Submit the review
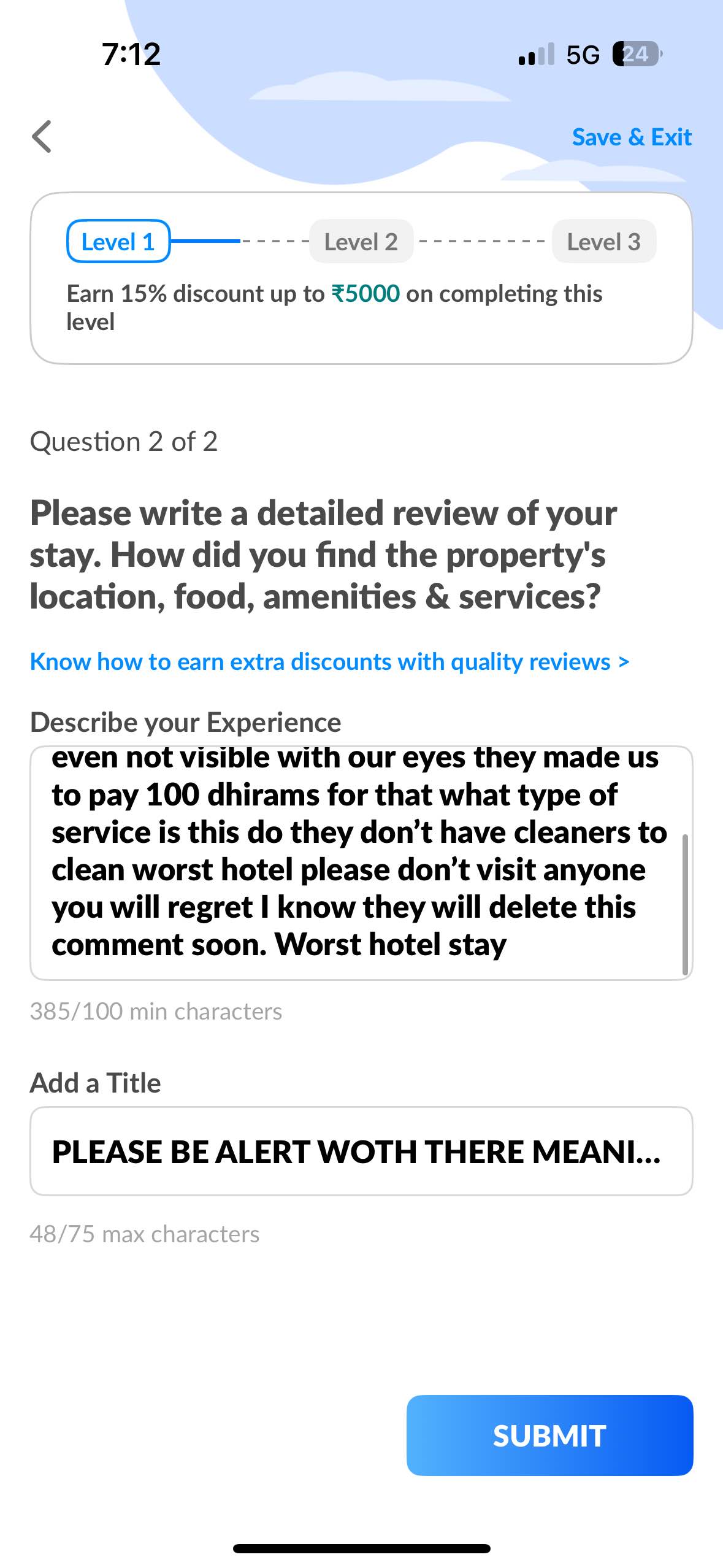The width and height of the screenshot is (723, 1568). click(x=549, y=1435)
